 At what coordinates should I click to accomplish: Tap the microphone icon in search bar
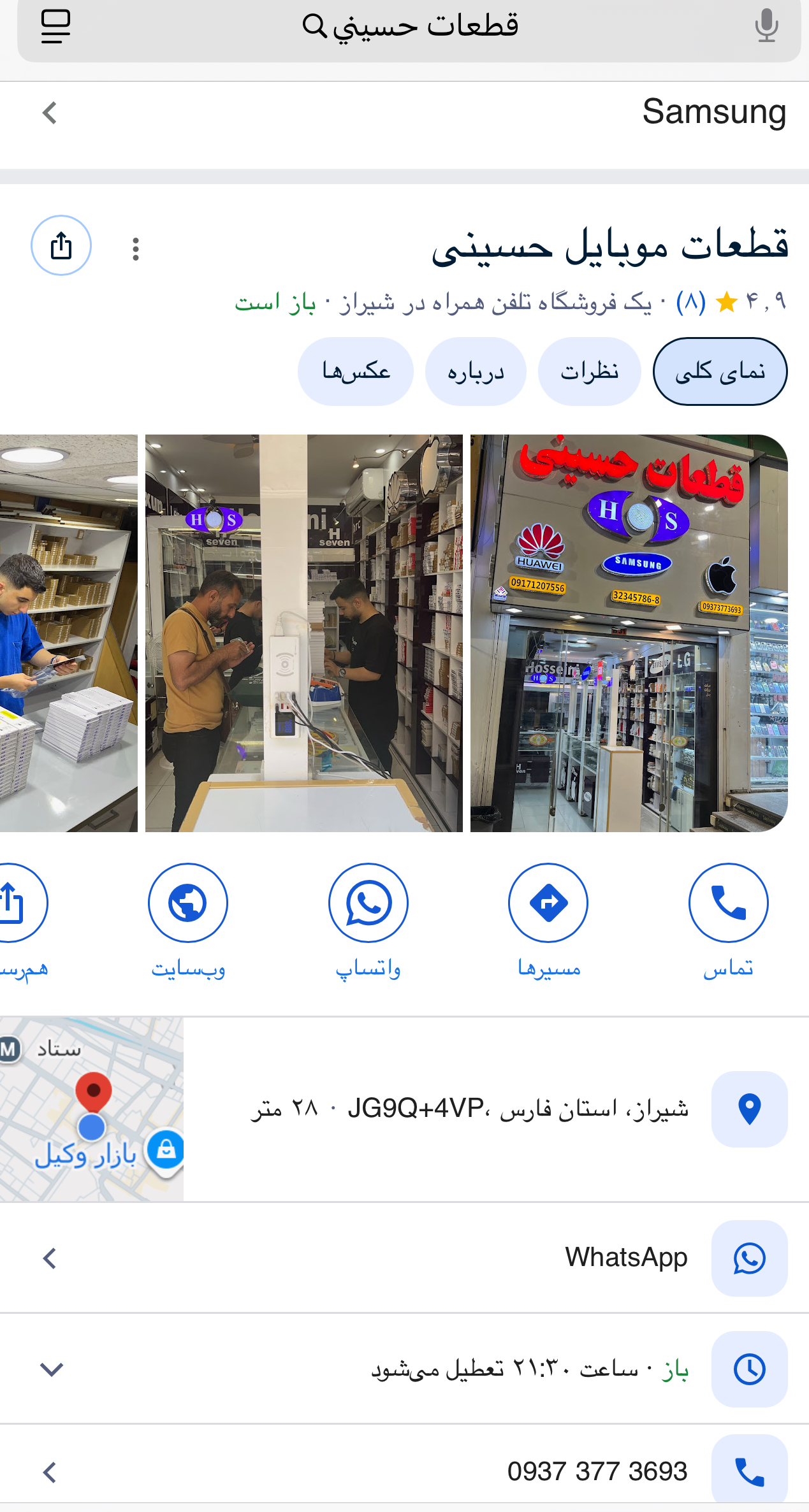click(766, 26)
